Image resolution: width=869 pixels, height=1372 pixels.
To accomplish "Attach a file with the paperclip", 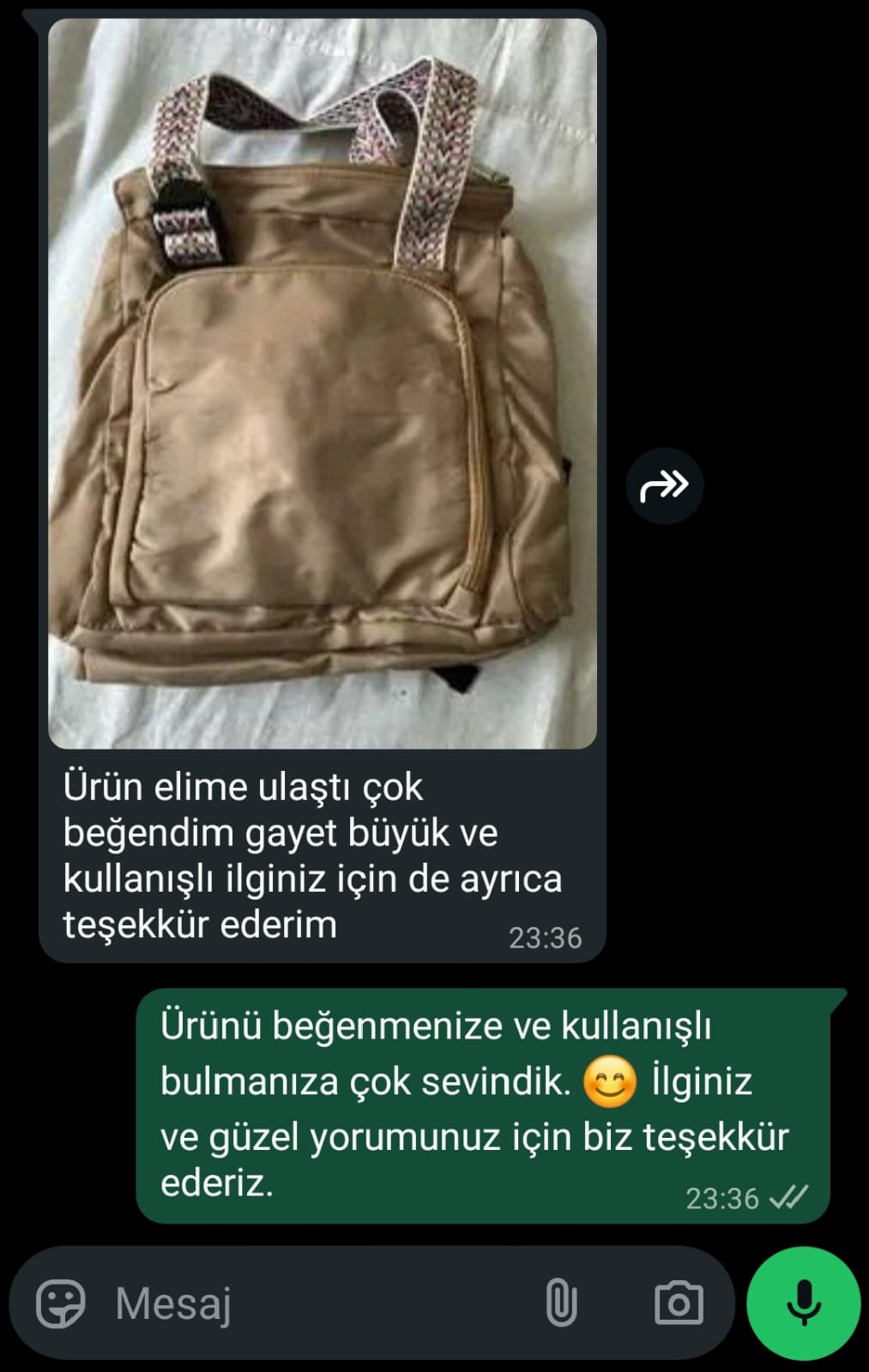I will coord(560,1303).
